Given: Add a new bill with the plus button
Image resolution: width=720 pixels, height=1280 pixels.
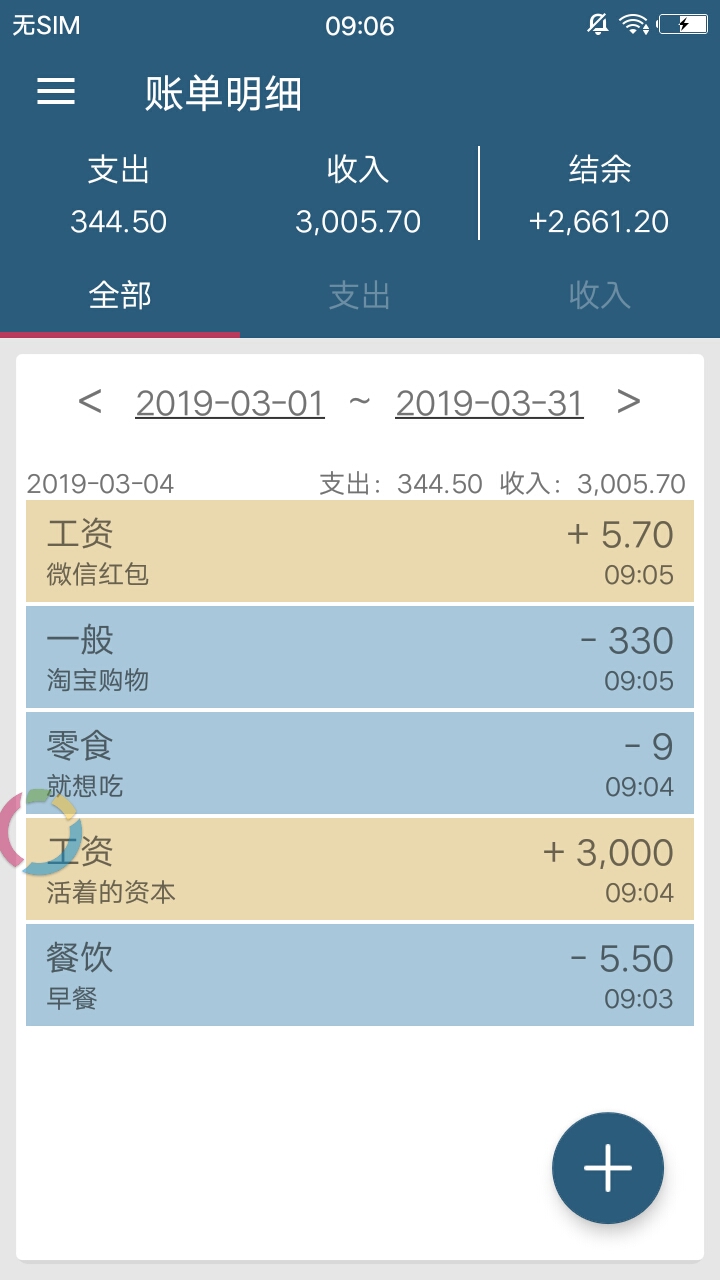Looking at the screenshot, I should click(608, 1168).
